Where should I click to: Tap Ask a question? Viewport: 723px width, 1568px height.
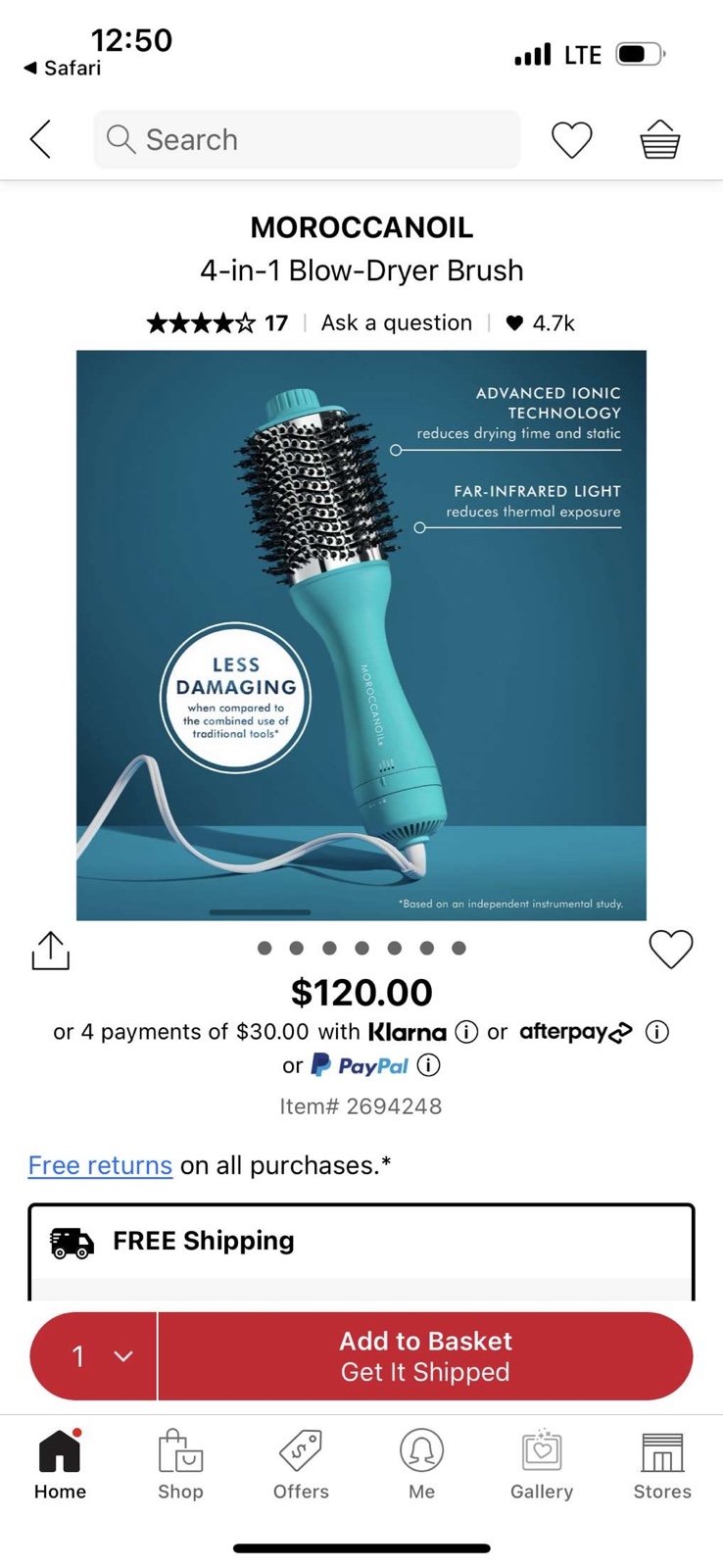pyautogui.click(x=397, y=322)
